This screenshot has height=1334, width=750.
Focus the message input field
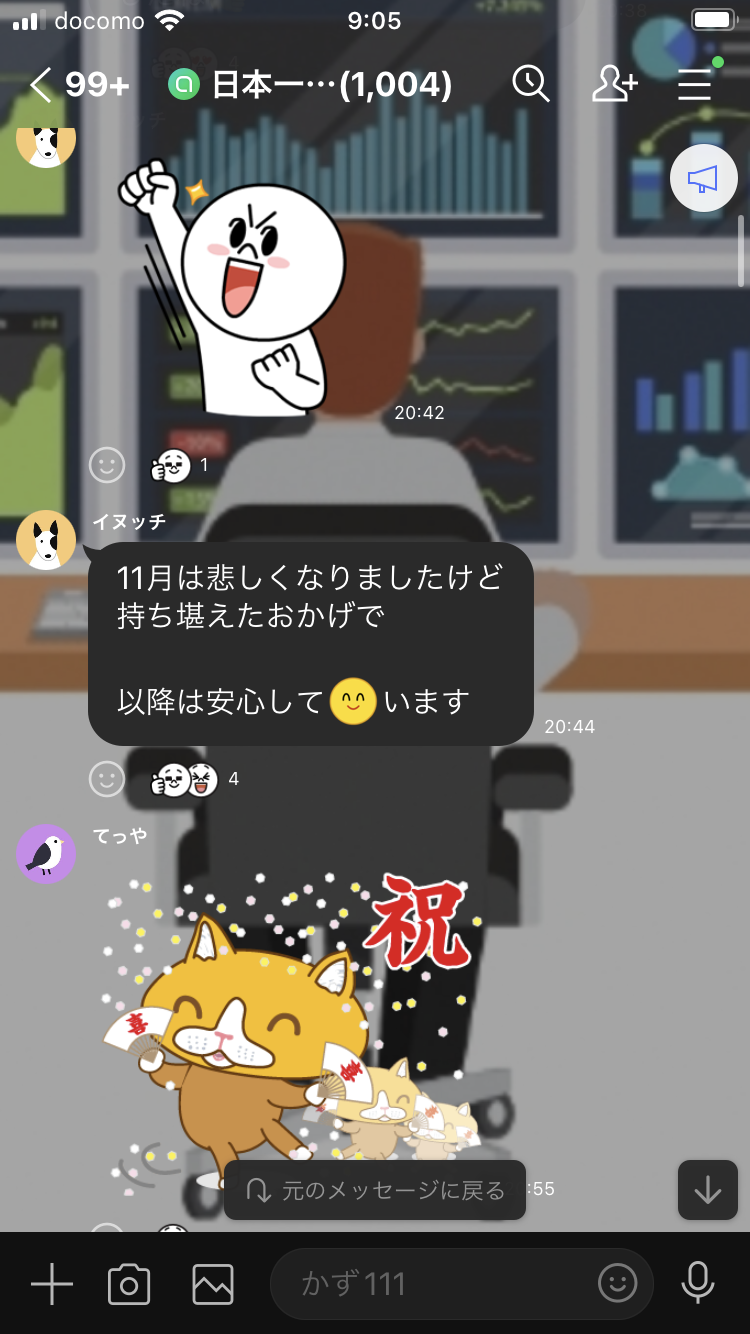pyautogui.click(x=430, y=1284)
